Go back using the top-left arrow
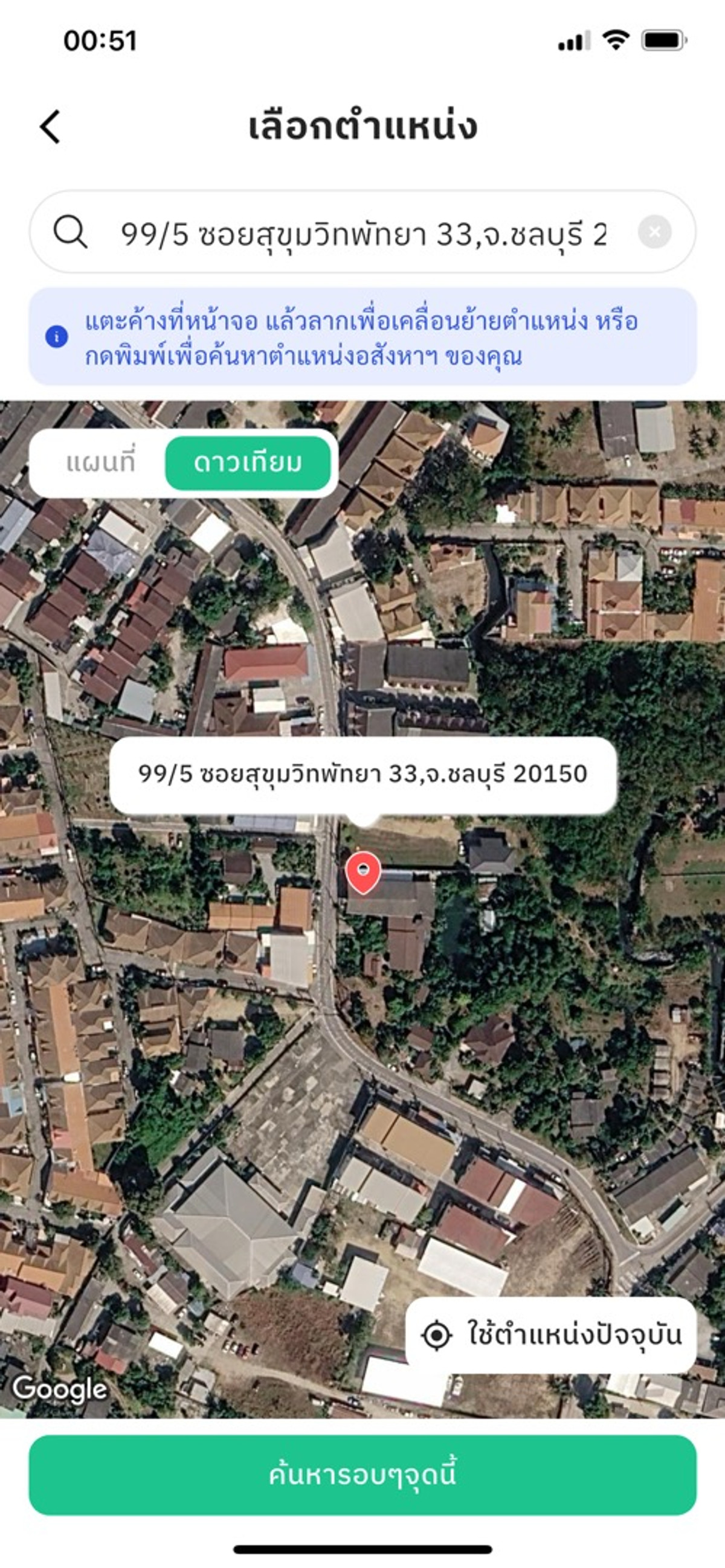Viewport: 725px width, 1568px height. pyautogui.click(x=51, y=127)
